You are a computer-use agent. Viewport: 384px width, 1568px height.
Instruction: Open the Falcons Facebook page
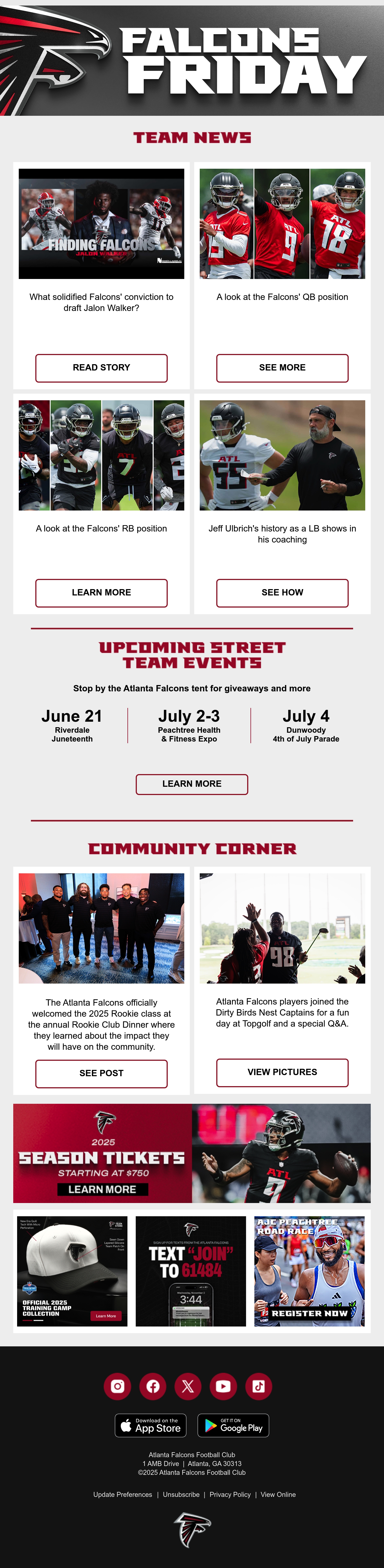point(153,1386)
